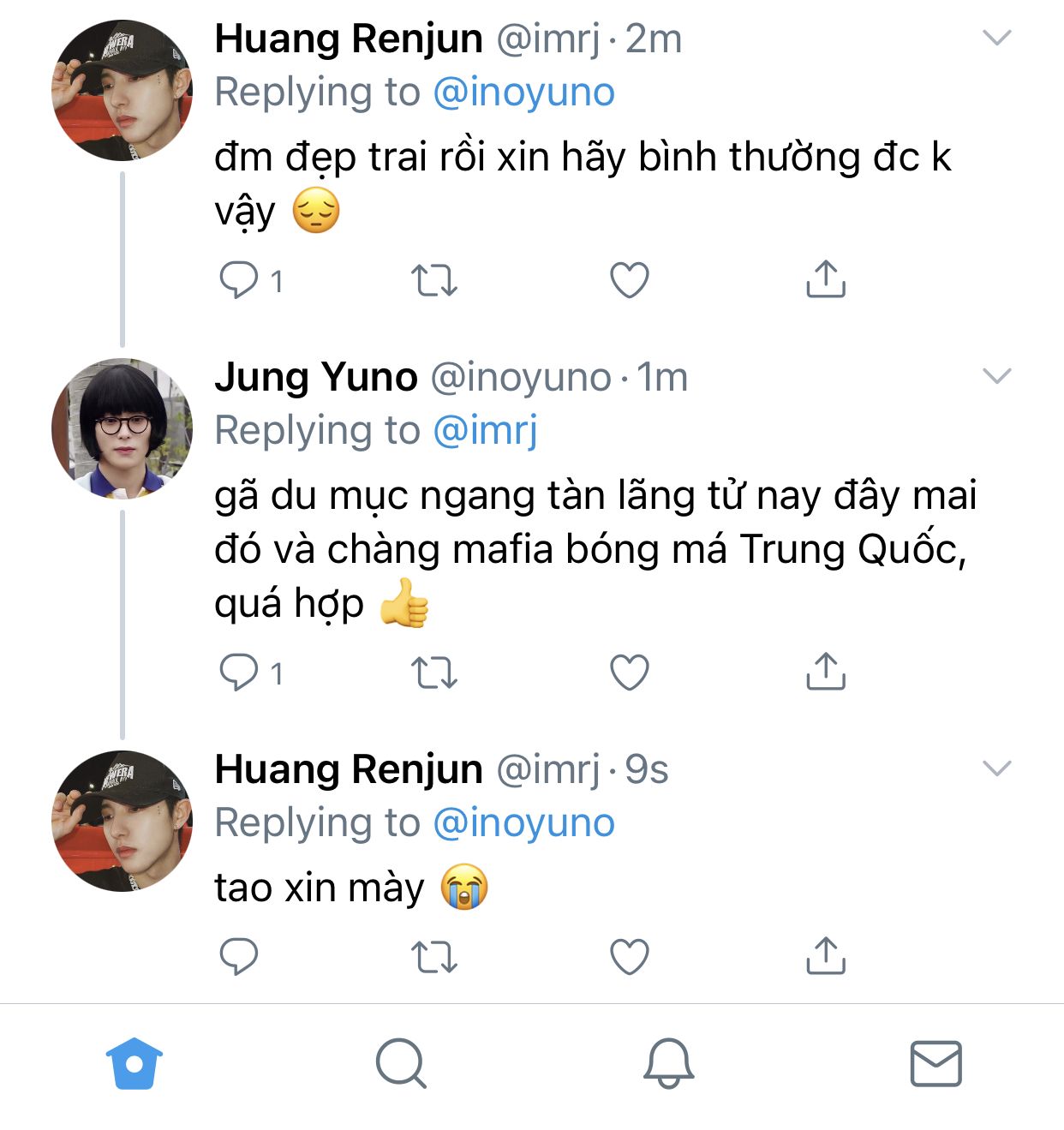This screenshot has width=1064, height=1130.
Task: Open the @imrj mention link
Action: tap(485, 430)
